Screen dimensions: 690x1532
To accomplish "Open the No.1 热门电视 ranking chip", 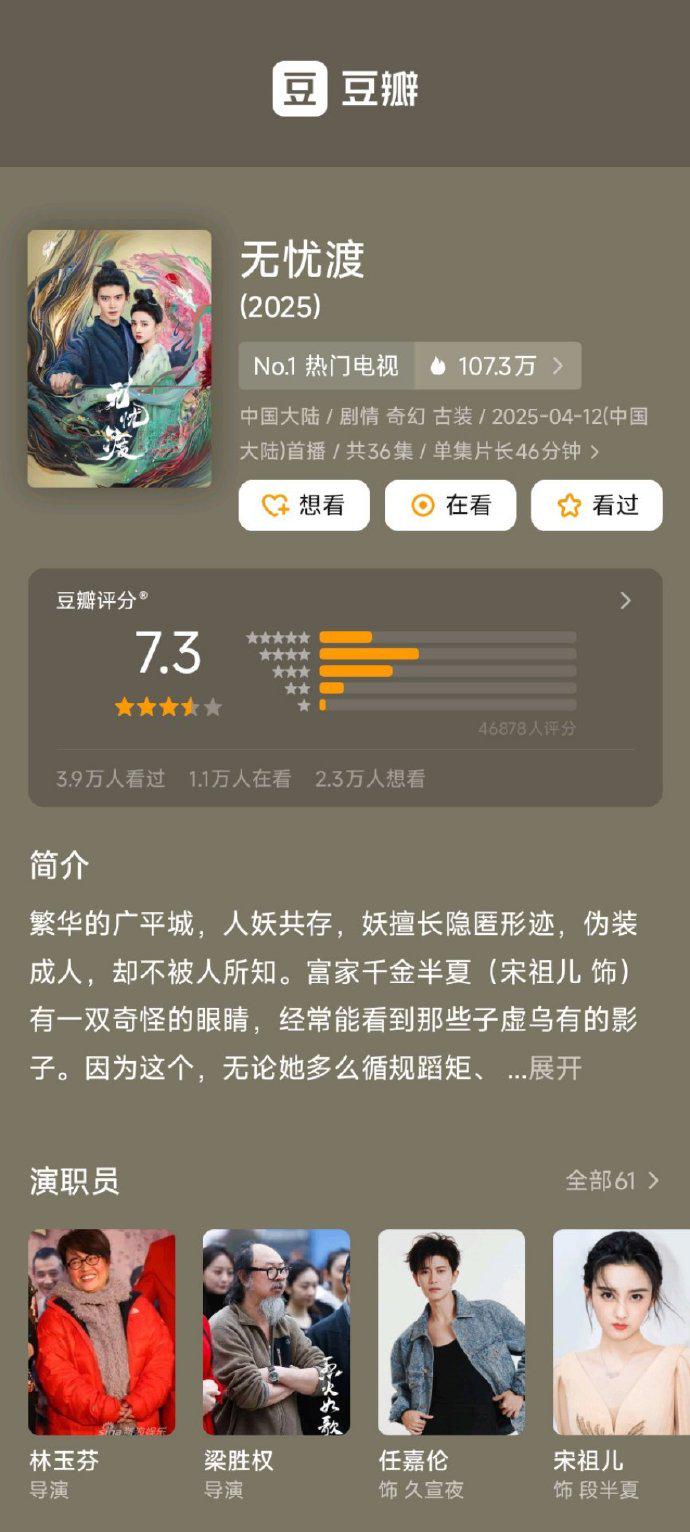I will pos(326,366).
